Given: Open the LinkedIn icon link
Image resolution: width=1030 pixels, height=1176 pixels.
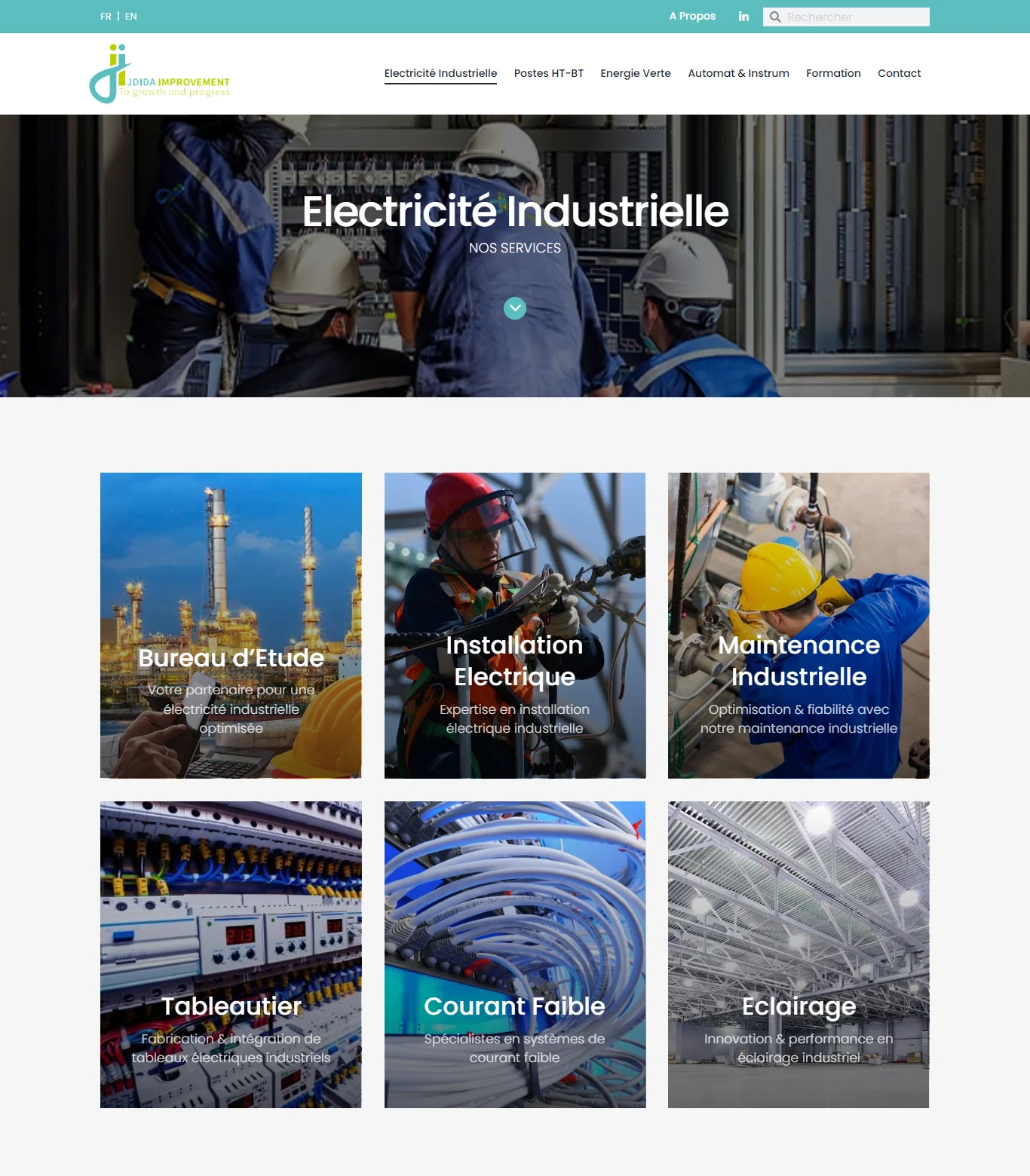Looking at the screenshot, I should tap(743, 17).
